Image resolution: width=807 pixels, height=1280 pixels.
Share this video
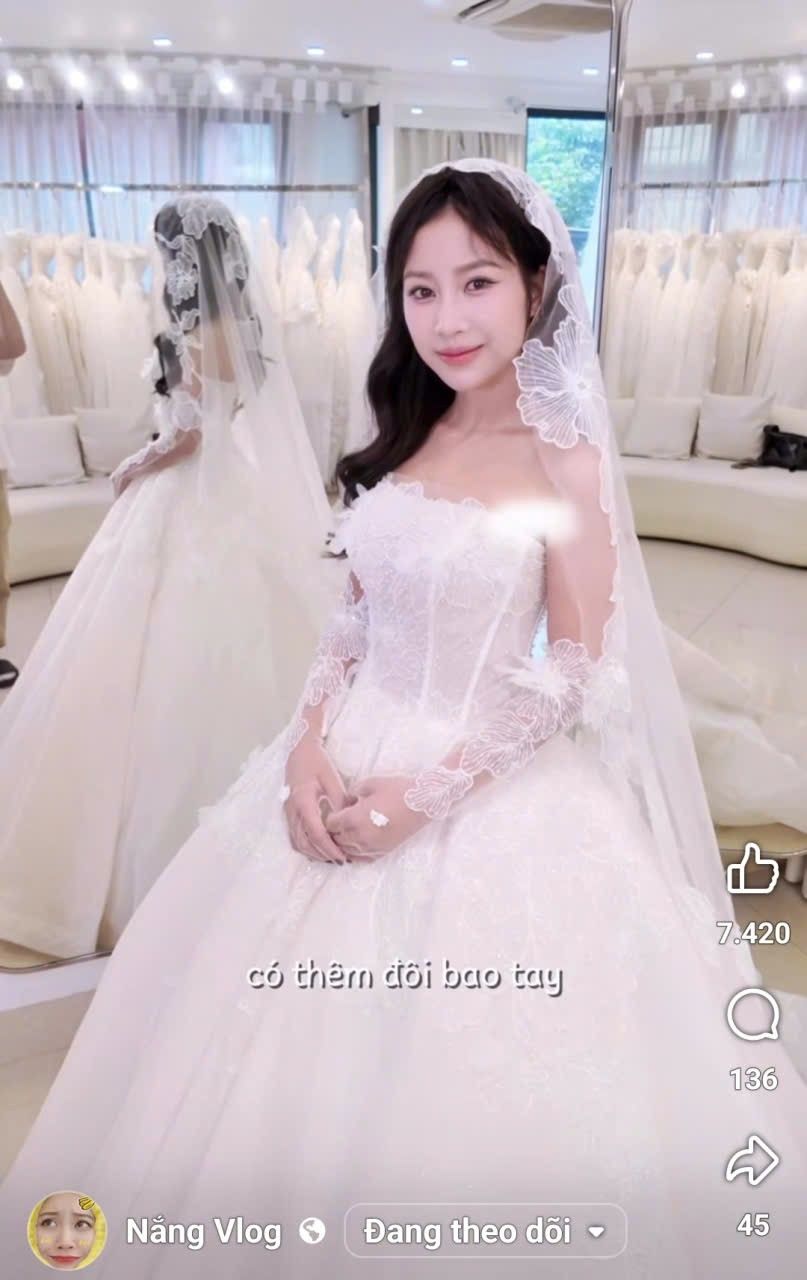(752, 1161)
